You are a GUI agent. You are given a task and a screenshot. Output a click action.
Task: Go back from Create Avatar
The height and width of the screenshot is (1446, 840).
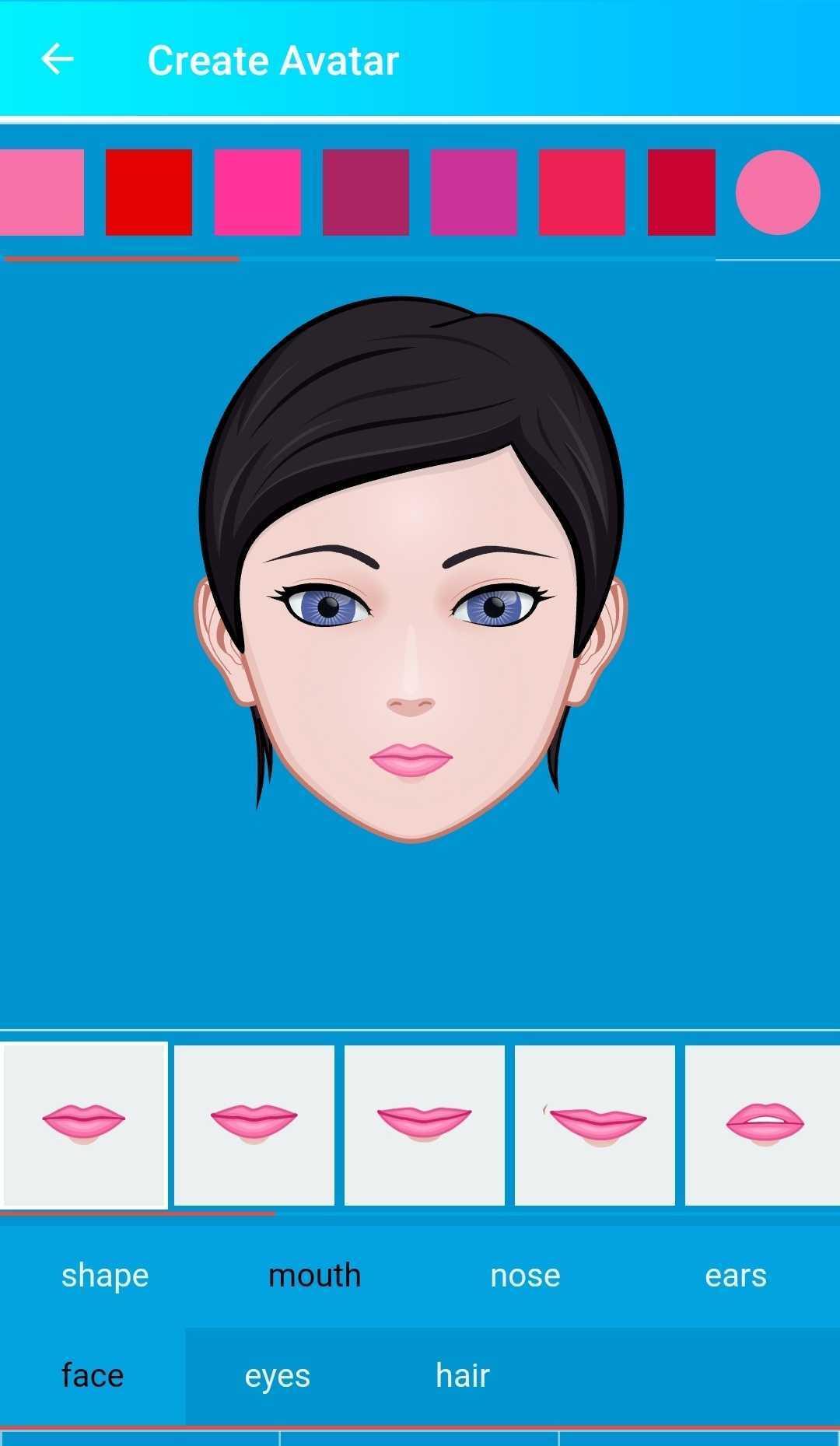[58, 59]
